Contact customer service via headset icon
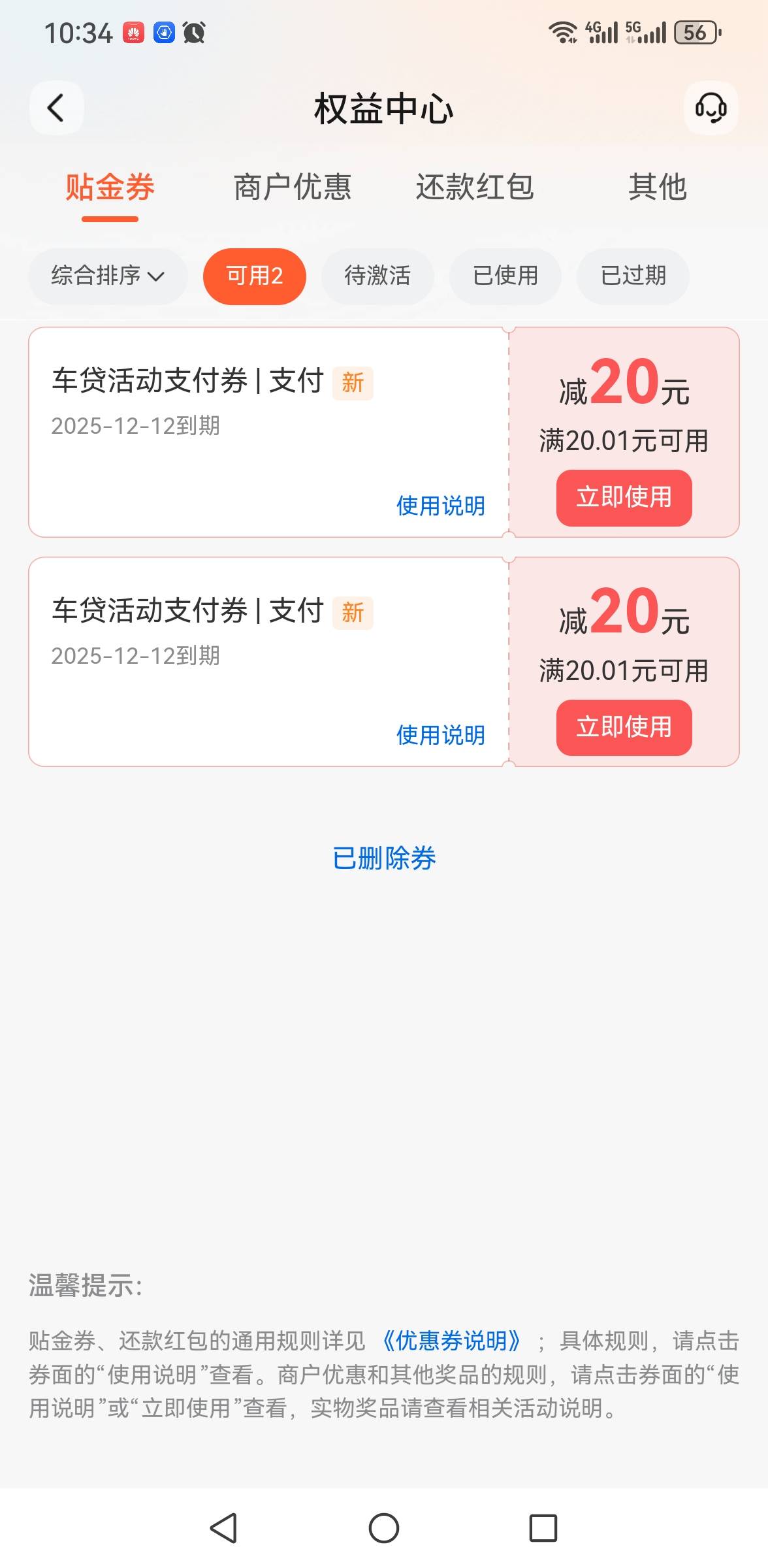The width and height of the screenshot is (768, 1568). 711,108
